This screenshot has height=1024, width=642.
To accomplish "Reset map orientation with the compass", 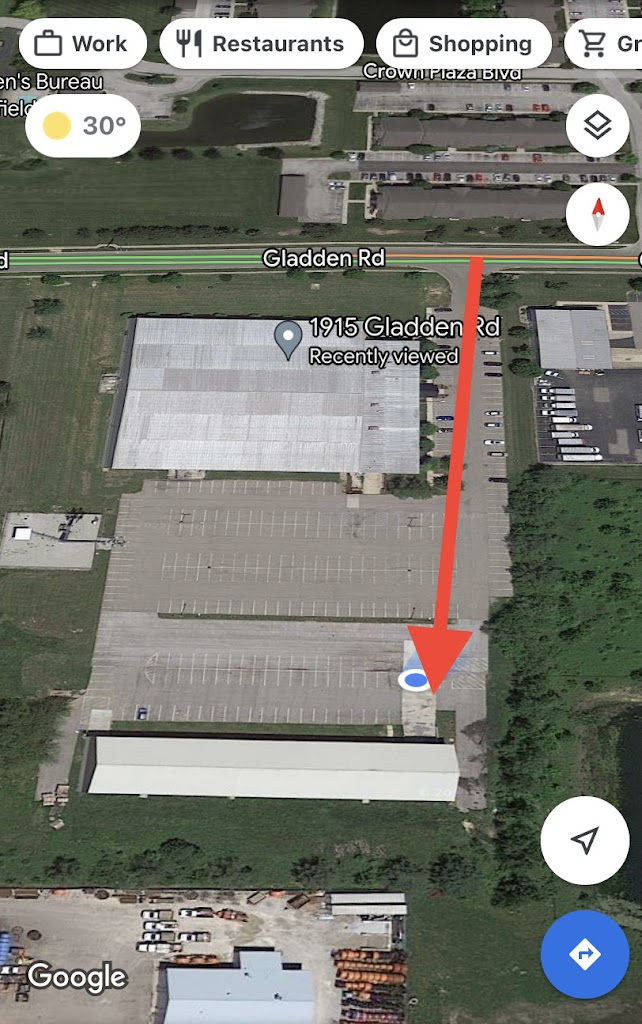I will coord(597,213).
